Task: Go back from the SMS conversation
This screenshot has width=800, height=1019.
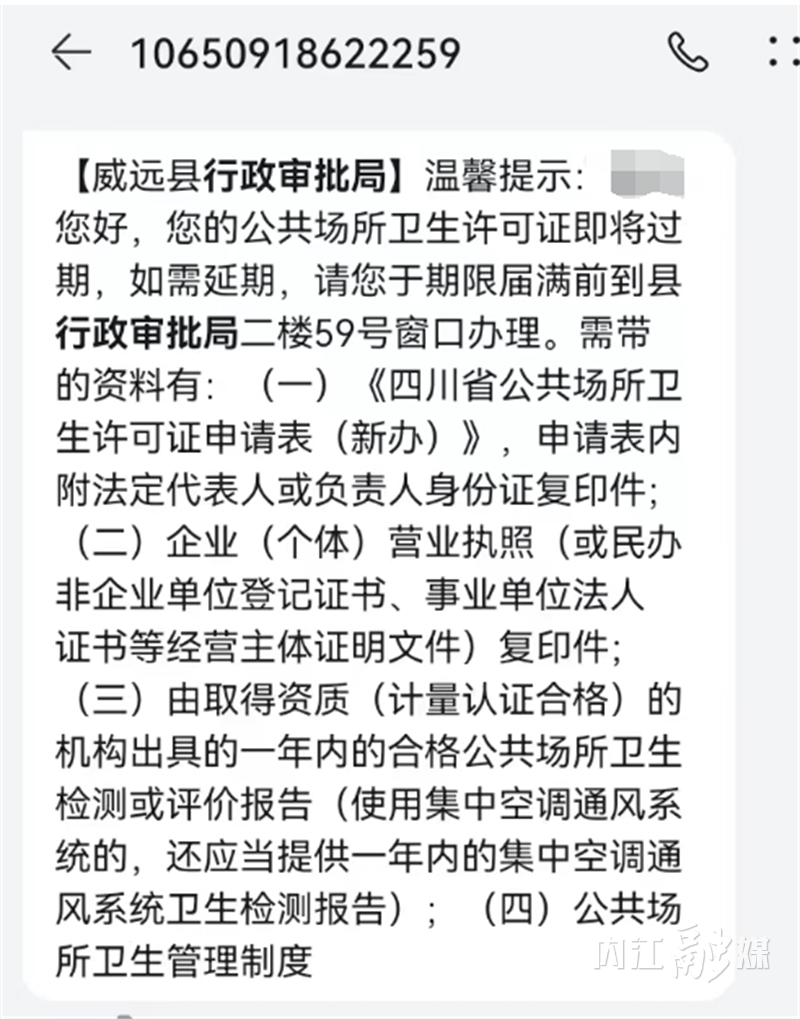Action: [x=70, y=52]
